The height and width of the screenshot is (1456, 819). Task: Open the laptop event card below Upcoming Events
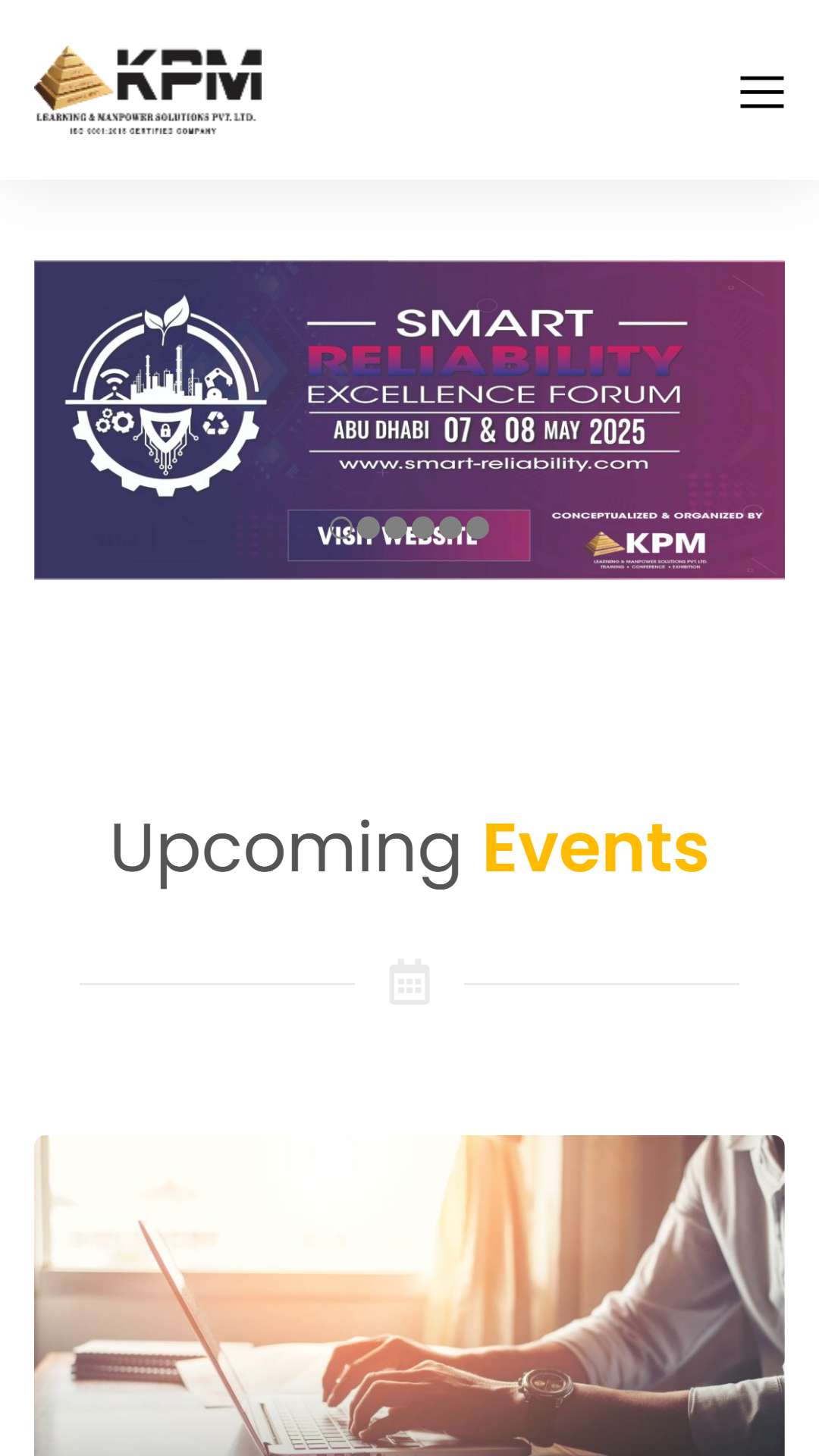pyautogui.click(x=409, y=1295)
